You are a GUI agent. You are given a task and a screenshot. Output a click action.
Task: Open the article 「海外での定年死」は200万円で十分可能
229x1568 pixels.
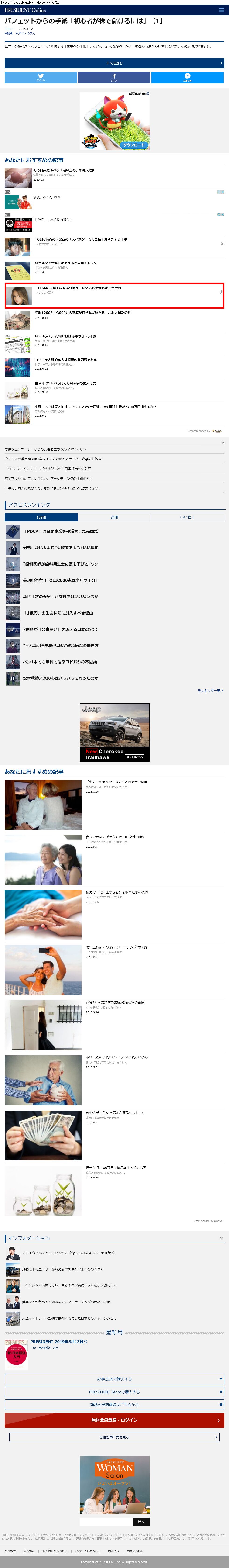pyautogui.click(x=116, y=782)
